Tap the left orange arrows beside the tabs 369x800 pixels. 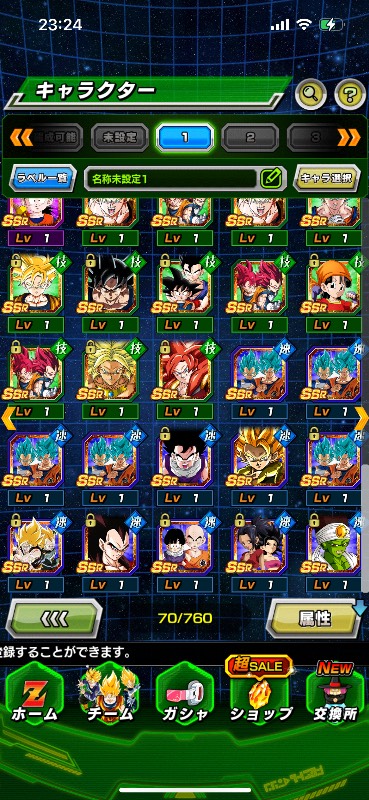coord(21,137)
